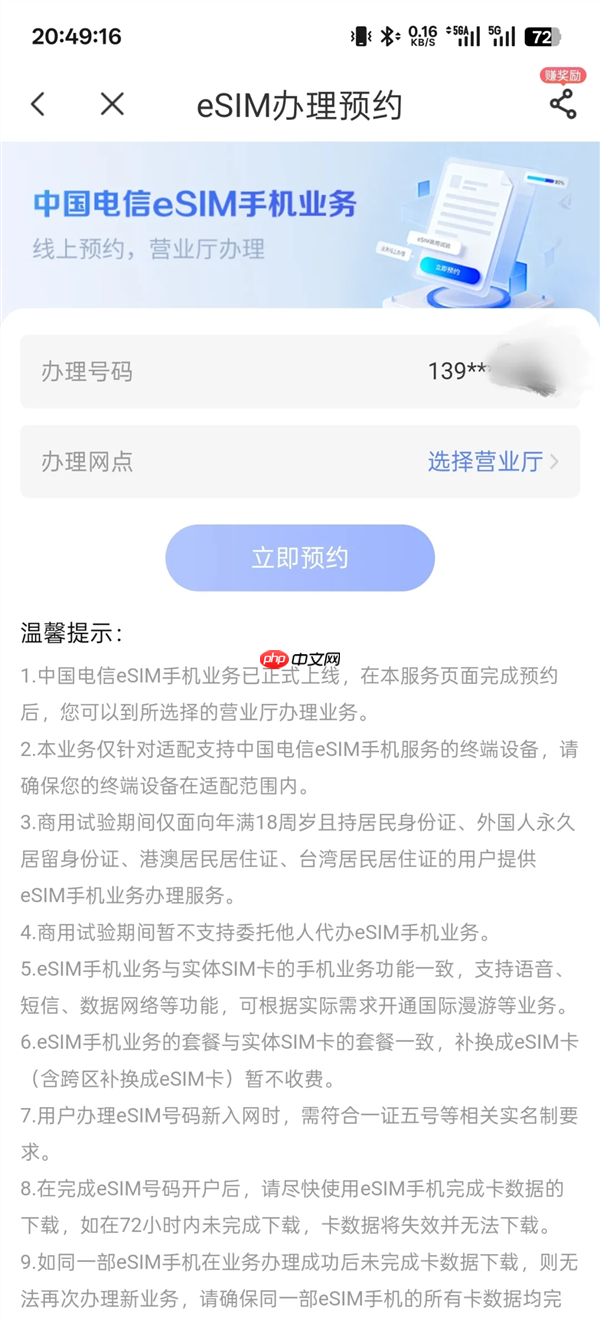Share this eSIM appointment page
Viewport: 600px width, 1319px height.
click(563, 104)
